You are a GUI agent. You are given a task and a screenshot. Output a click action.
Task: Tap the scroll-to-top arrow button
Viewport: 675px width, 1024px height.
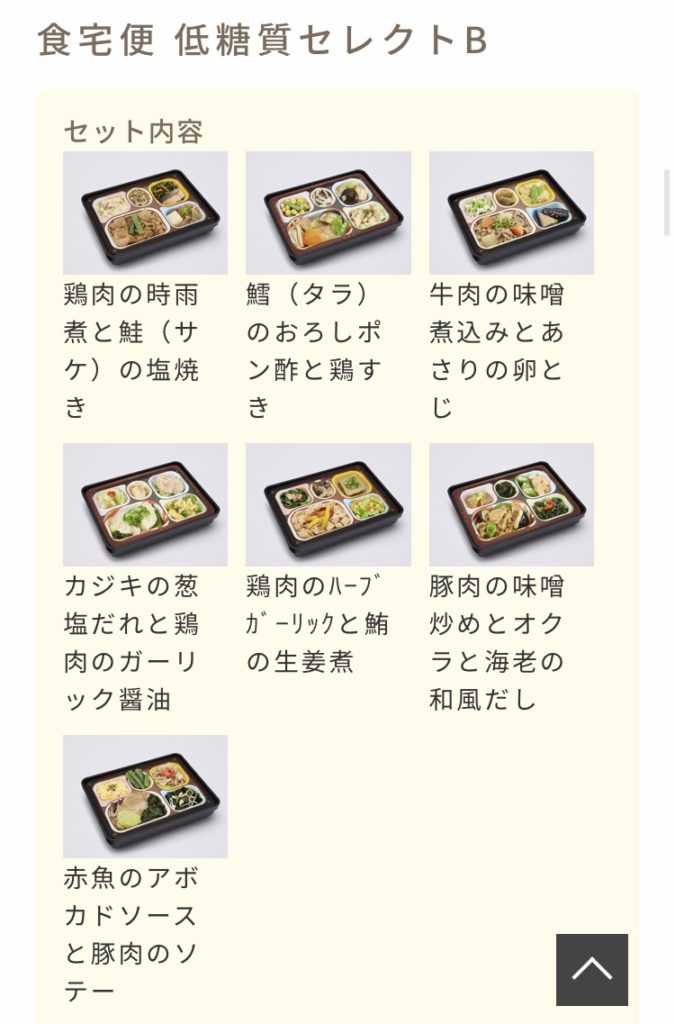click(x=592, y=969)
